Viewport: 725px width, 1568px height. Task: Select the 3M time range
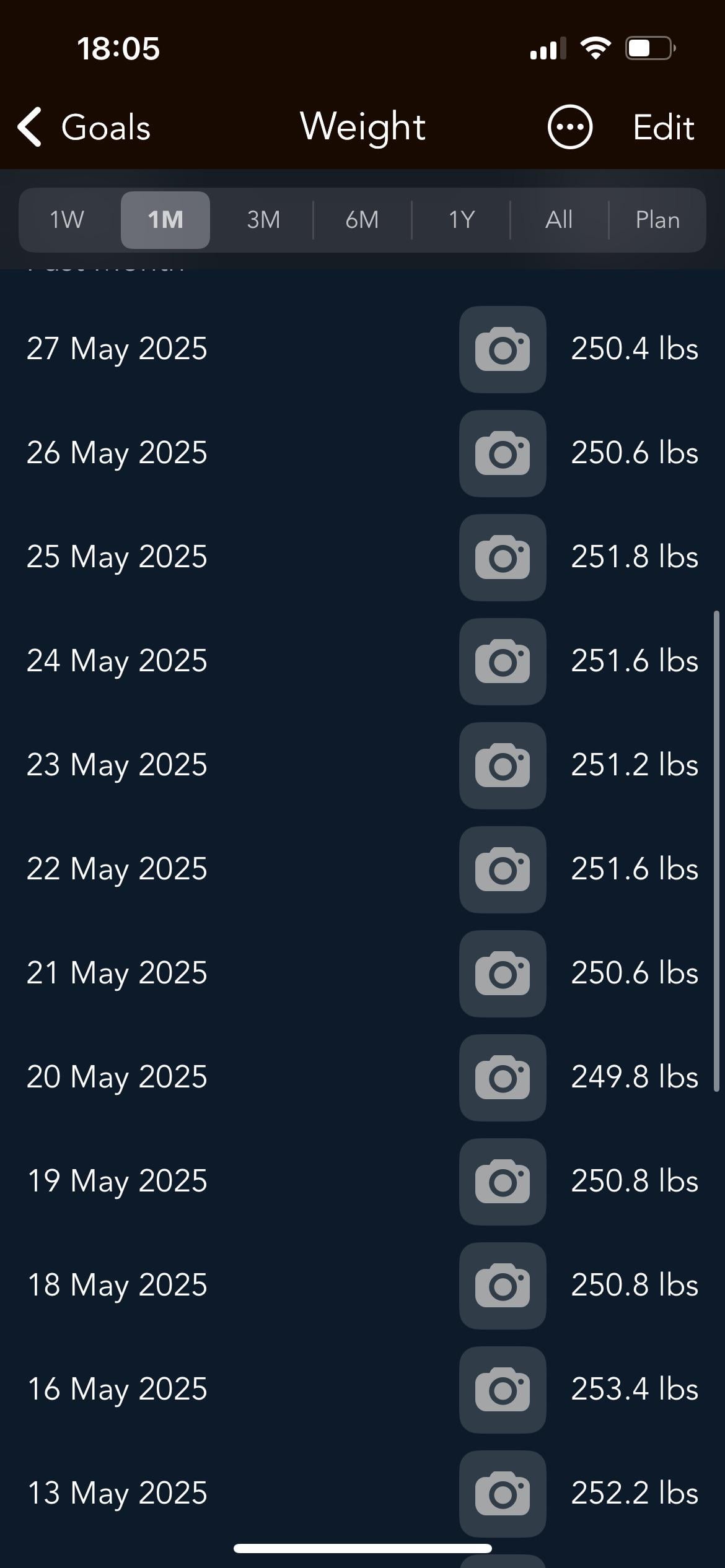263,220
